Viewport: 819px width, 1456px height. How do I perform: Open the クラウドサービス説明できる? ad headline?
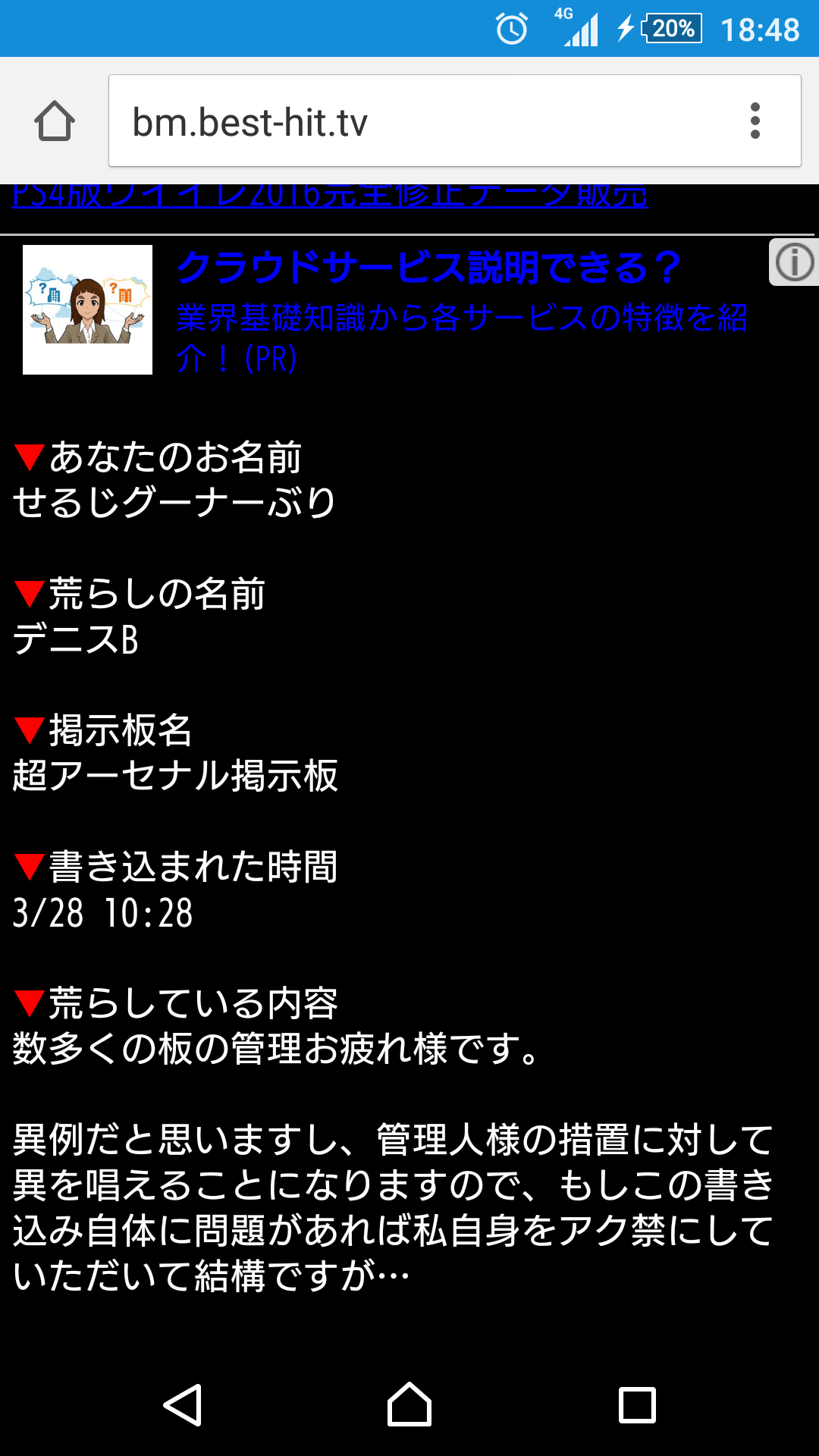pyautogui.click(x=428, y=268)
